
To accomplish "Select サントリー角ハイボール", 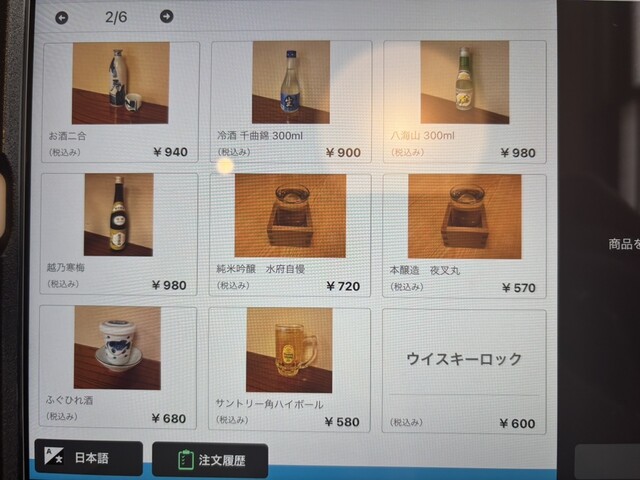I will coord(289,367).
